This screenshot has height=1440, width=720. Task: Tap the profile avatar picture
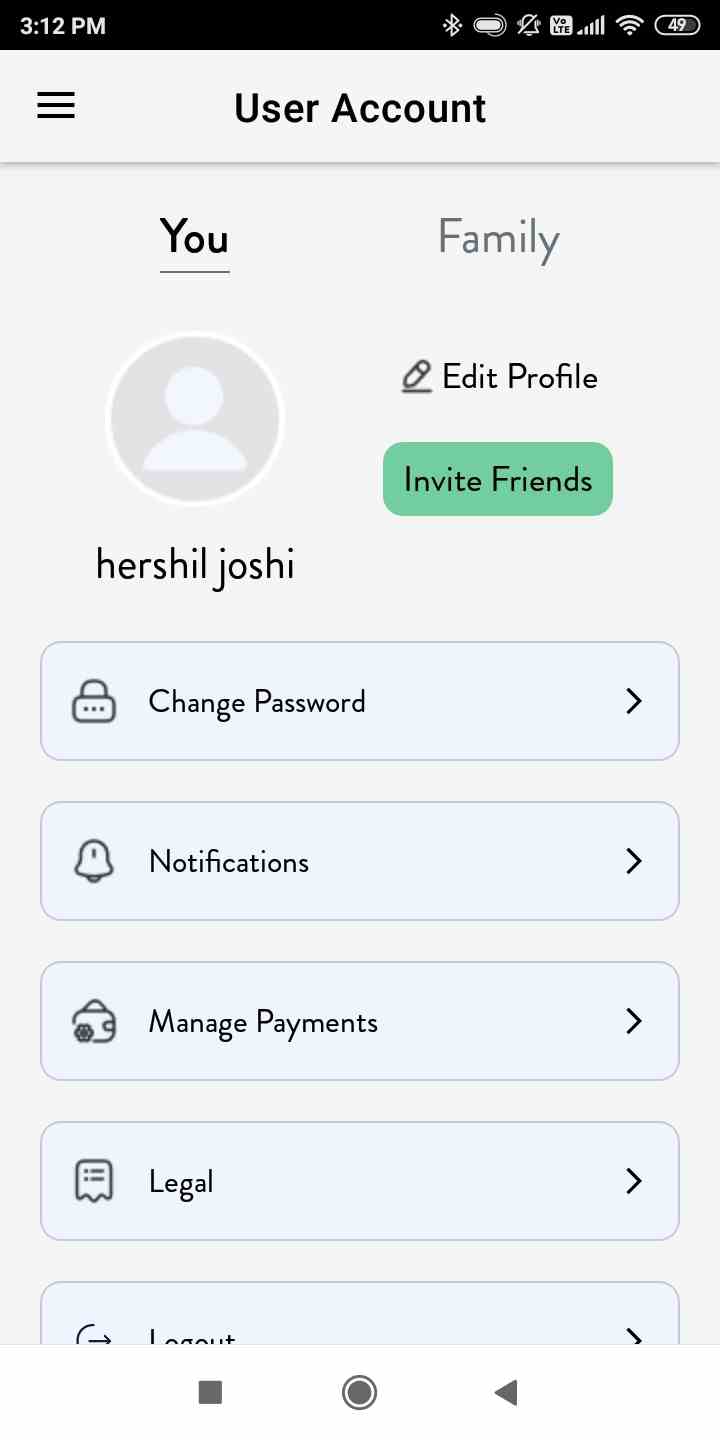pos(195,419)
